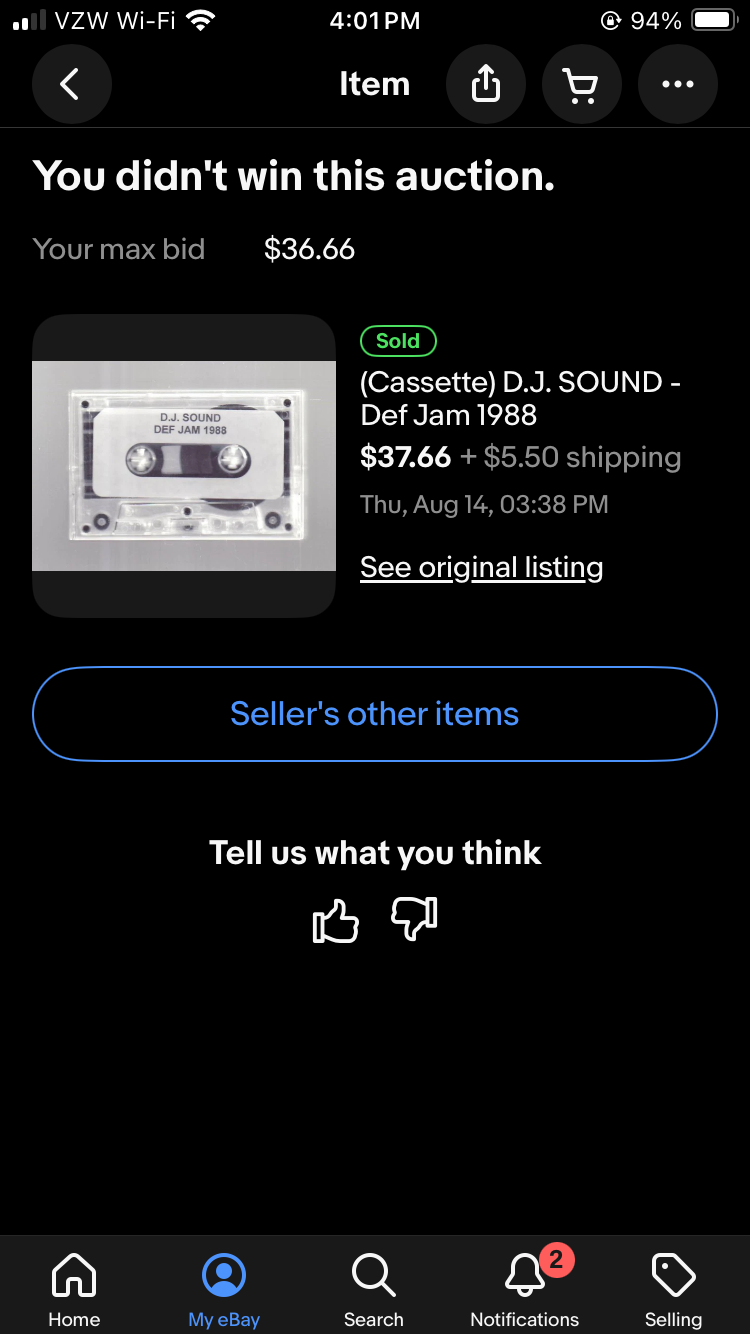
Task: Give thumbs down feedback
Action: (x=414, y=920)
